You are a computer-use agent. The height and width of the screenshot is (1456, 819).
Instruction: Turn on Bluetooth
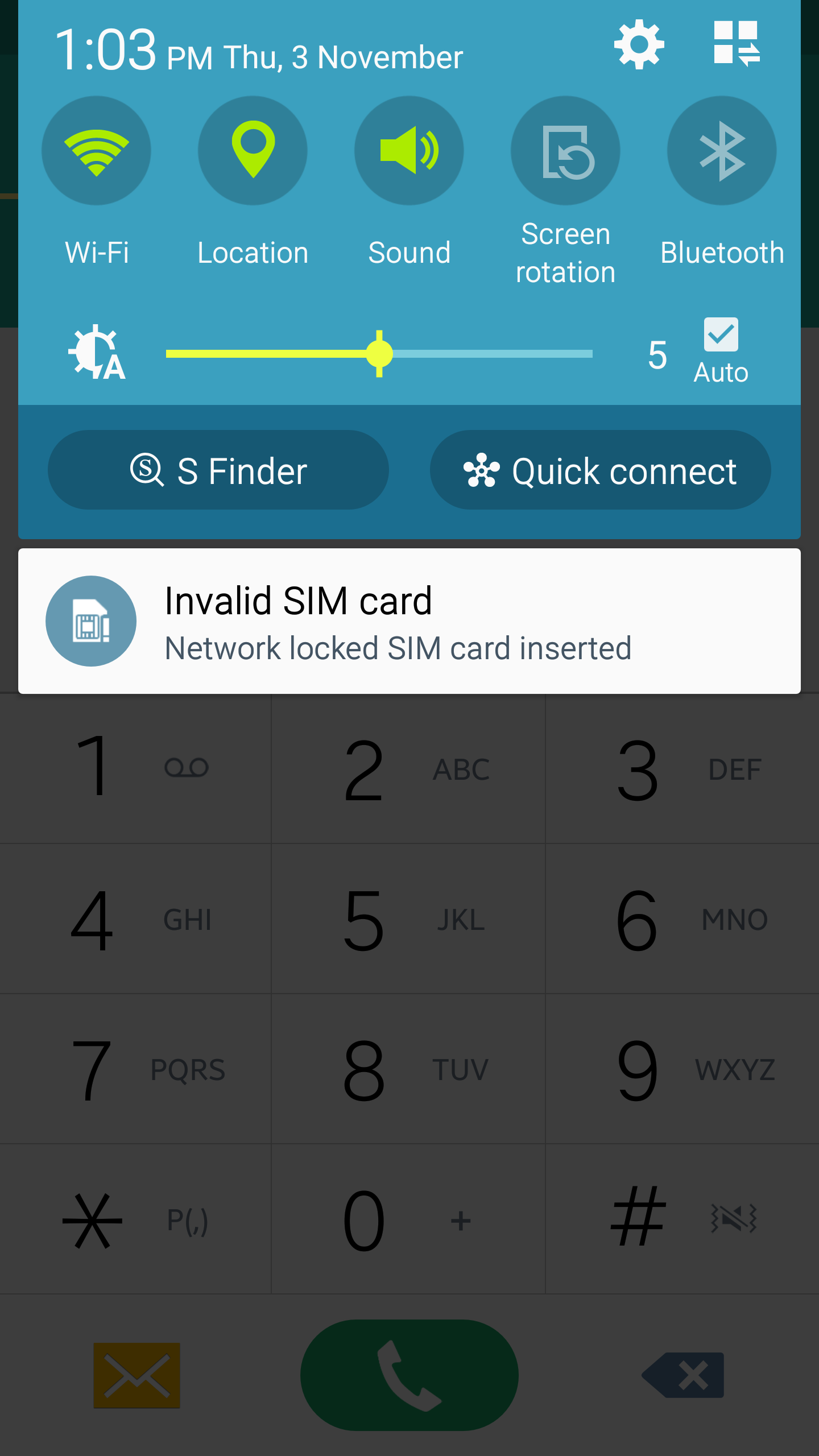pyautogui.click(x=721, y=151)
